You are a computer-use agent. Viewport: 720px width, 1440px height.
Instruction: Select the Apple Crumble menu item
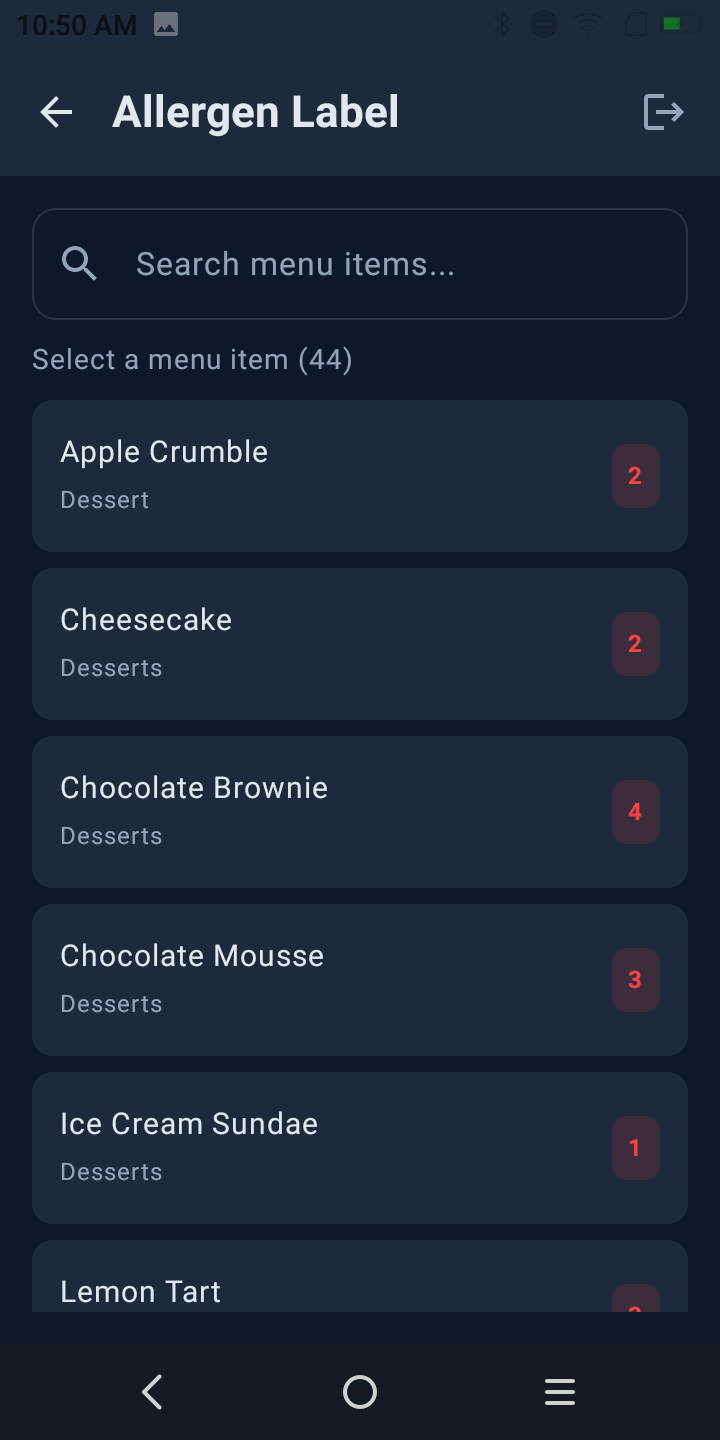[x=300, y=475]
